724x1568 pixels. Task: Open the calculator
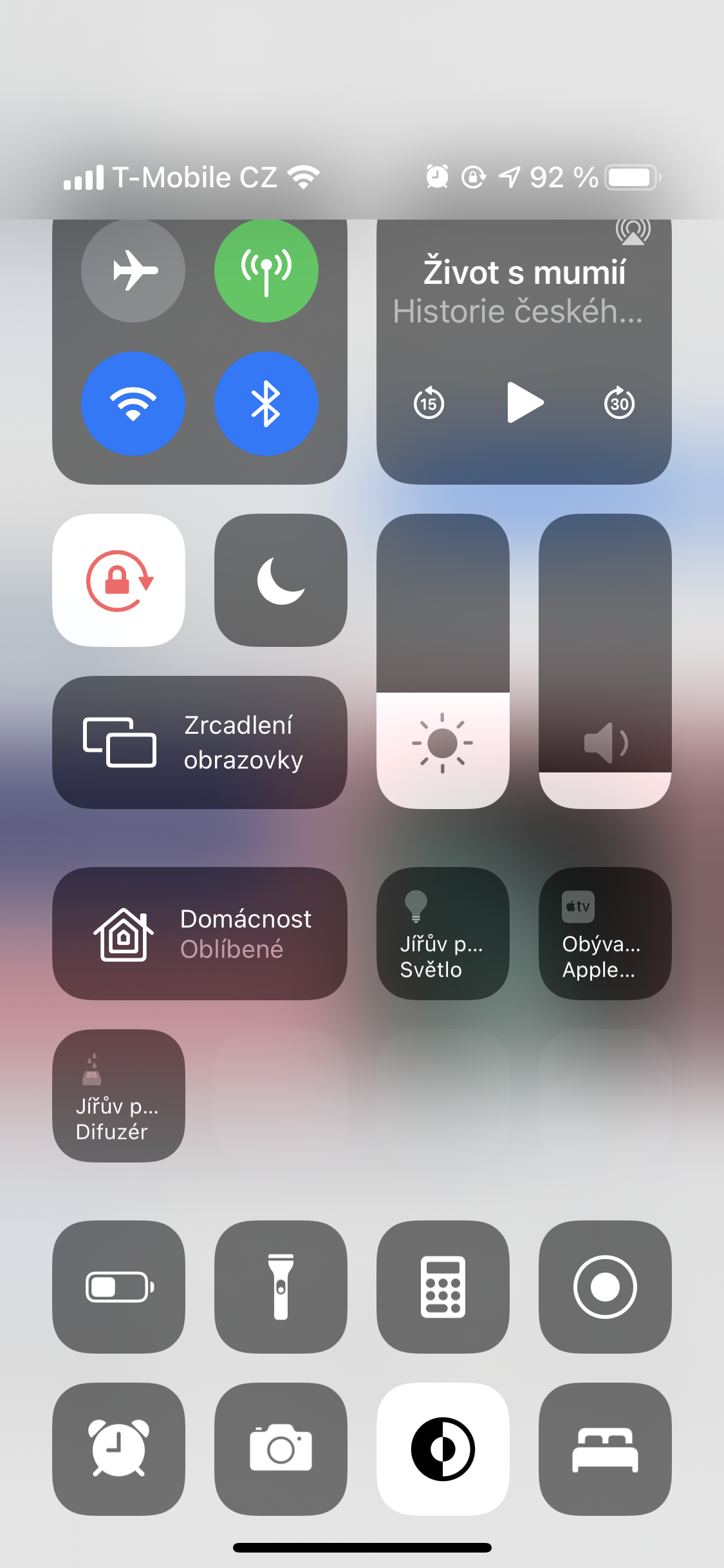click(x=443, y=1287)
